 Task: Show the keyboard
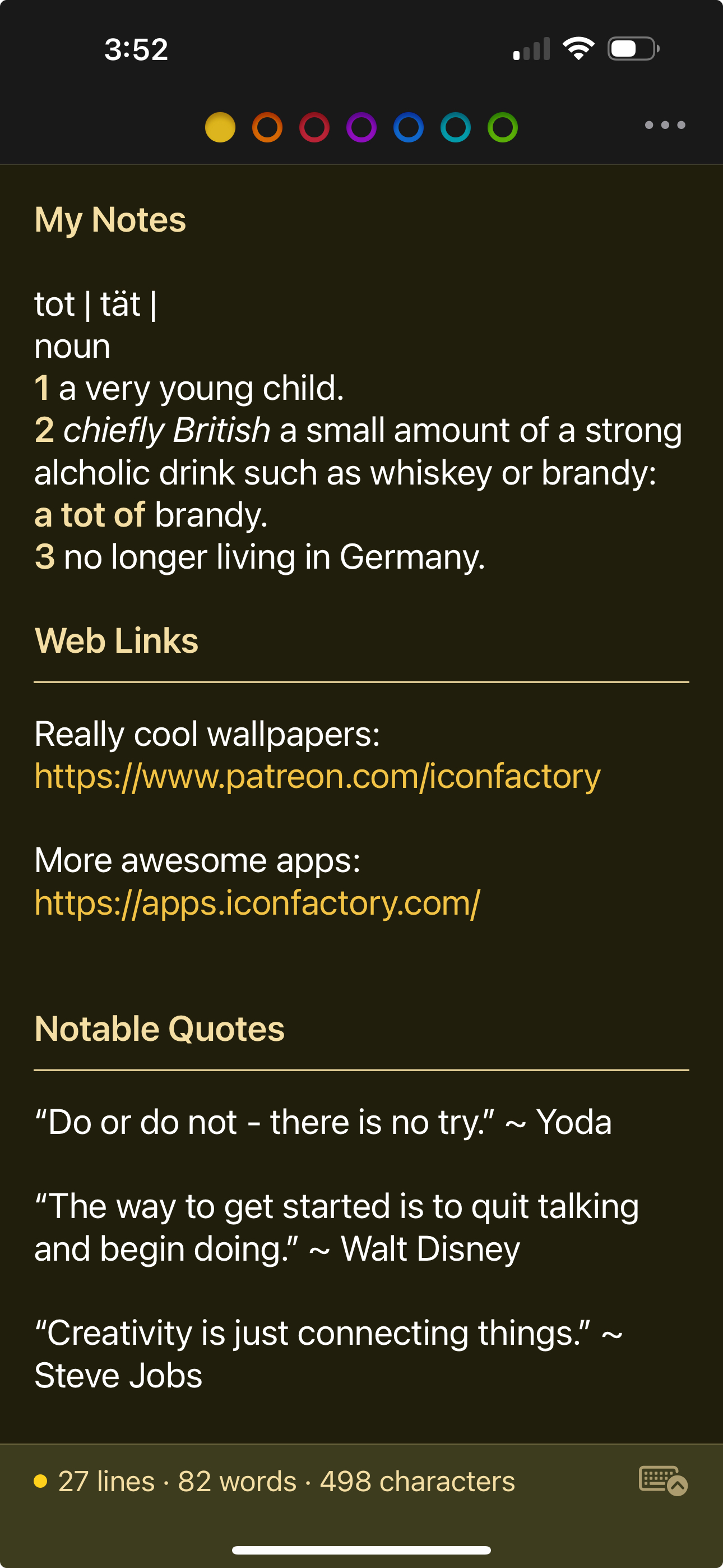tap(662, 1481)
